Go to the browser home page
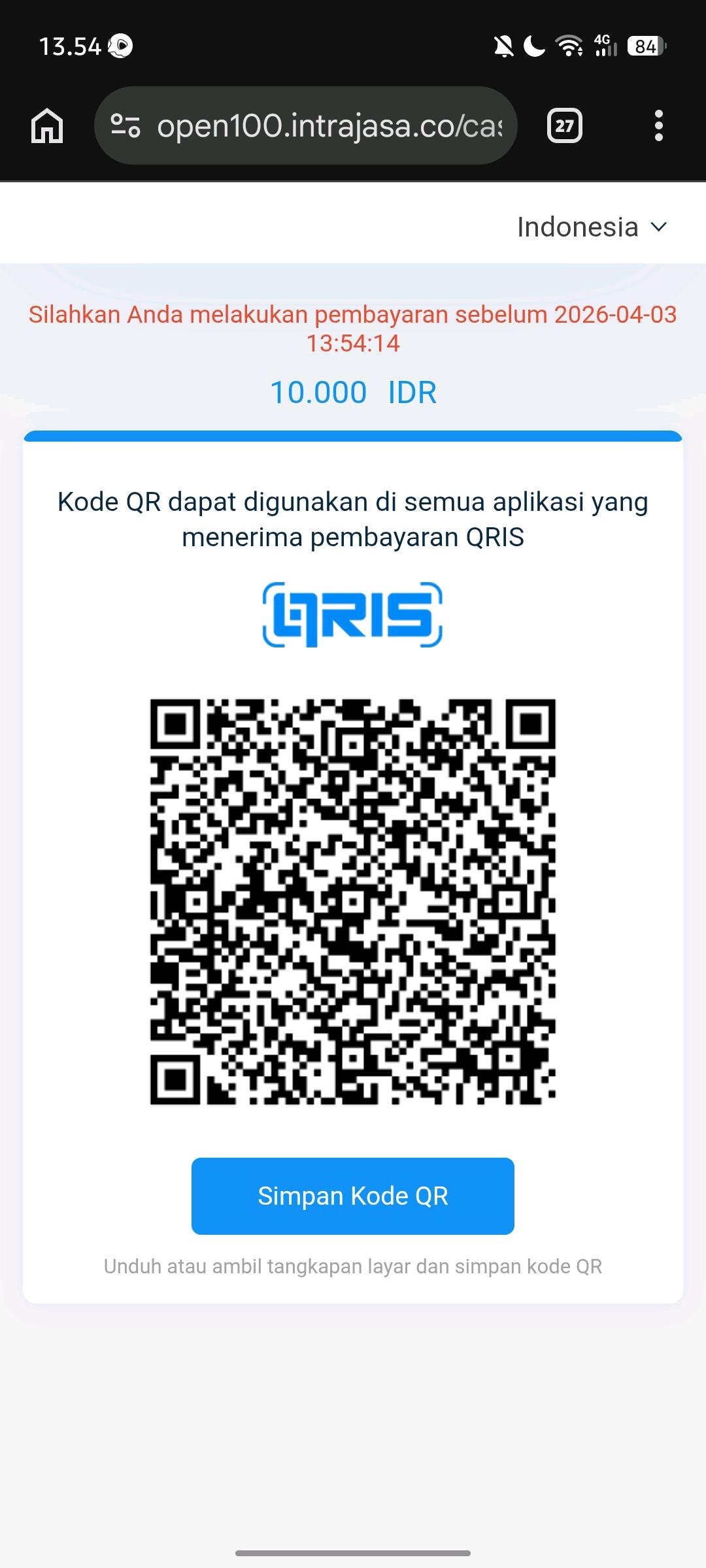Image resolution: width=706 pixels, height=1568 pixels. click(47, 125)
